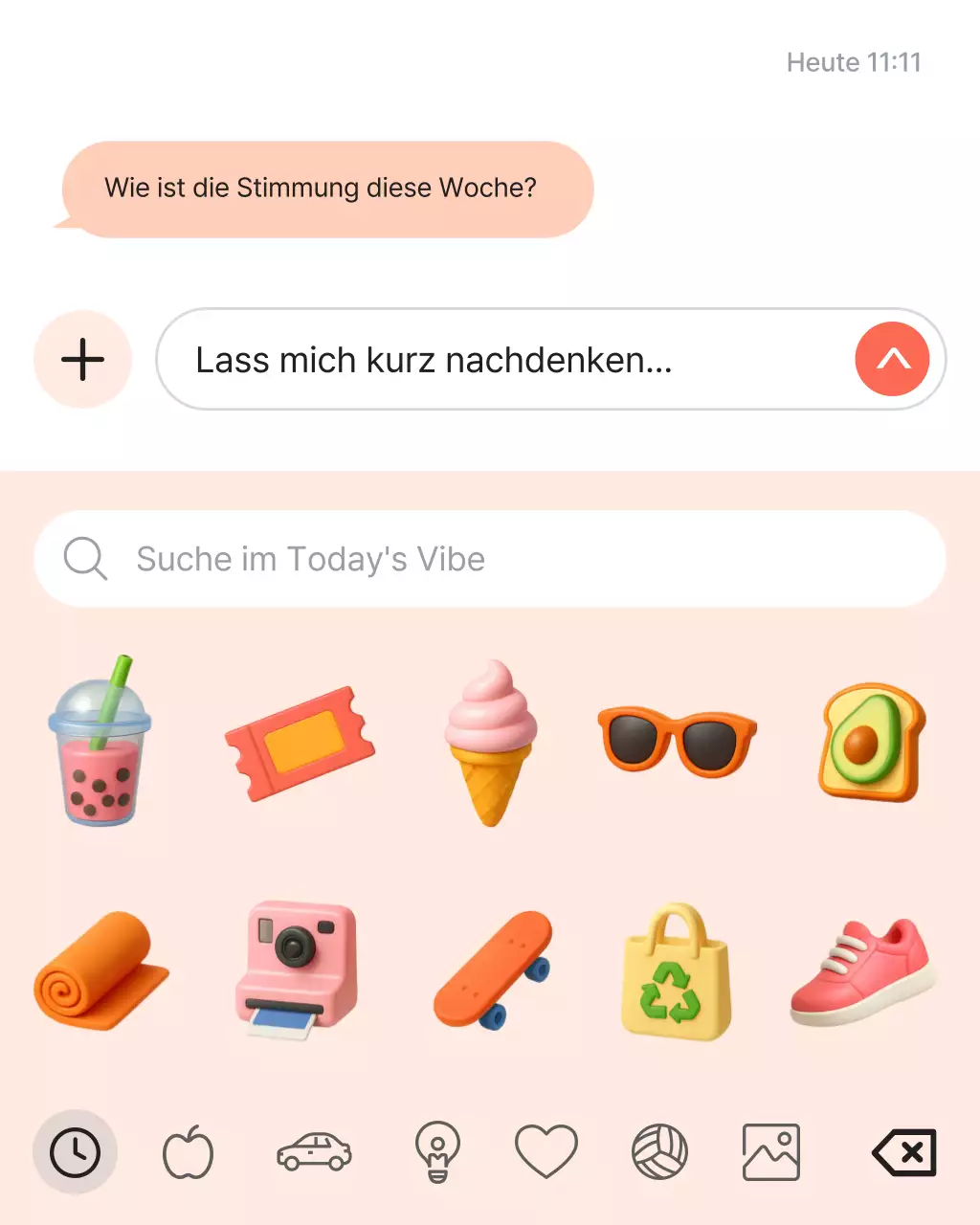Screen dimensions: 980x1225
Task: Open the 'Suche im Today's Vibe' search box
Action: coord(490,559)
